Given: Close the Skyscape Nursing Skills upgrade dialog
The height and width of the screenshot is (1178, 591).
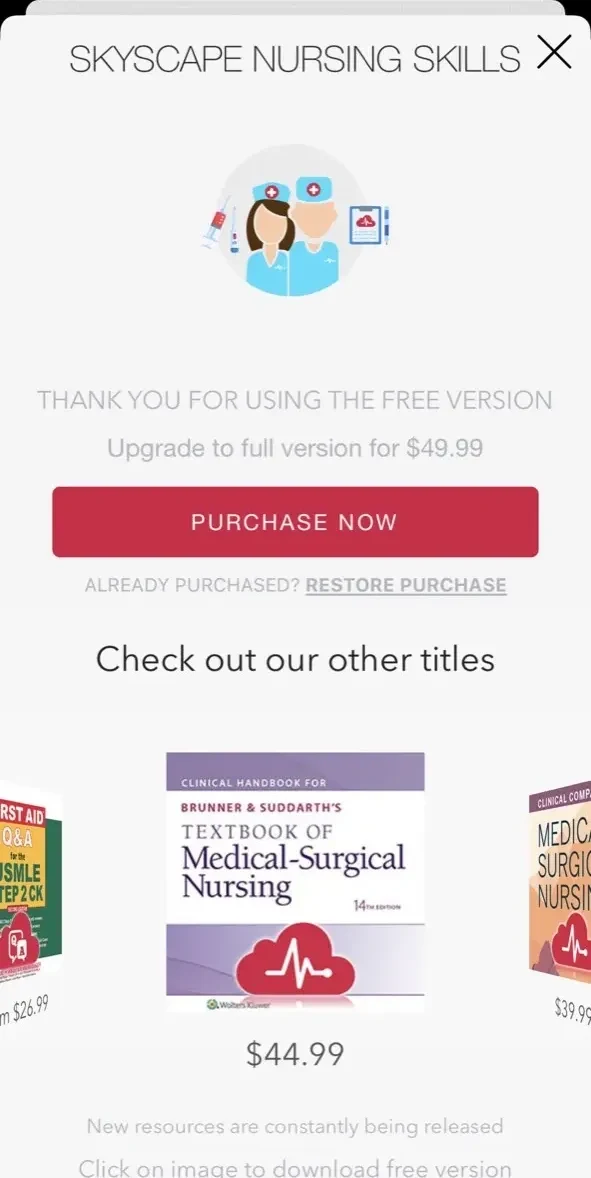Looking at the screenshot, I should point(554,53).
